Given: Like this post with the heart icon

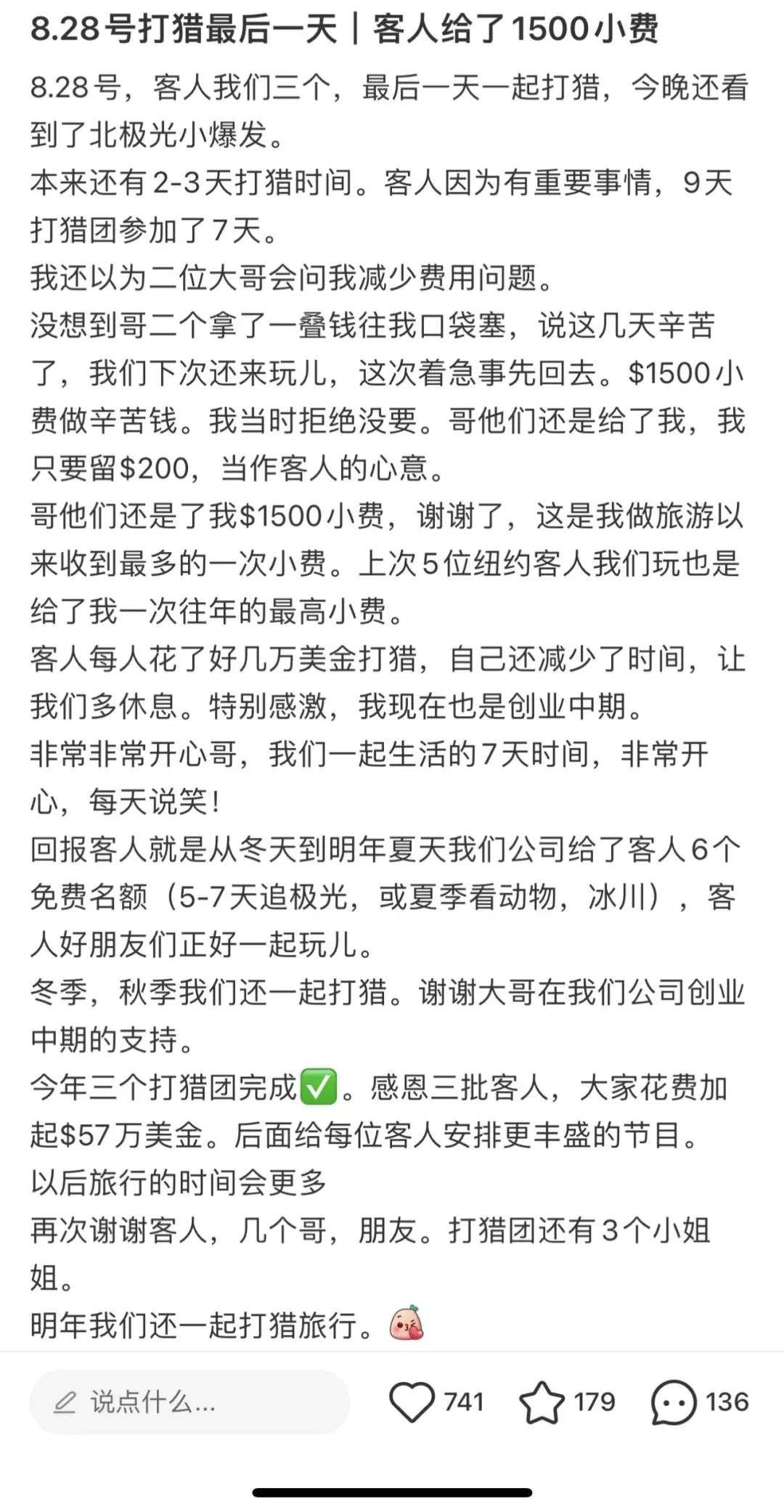Looking at the screenshot, I should [412, 1402].
